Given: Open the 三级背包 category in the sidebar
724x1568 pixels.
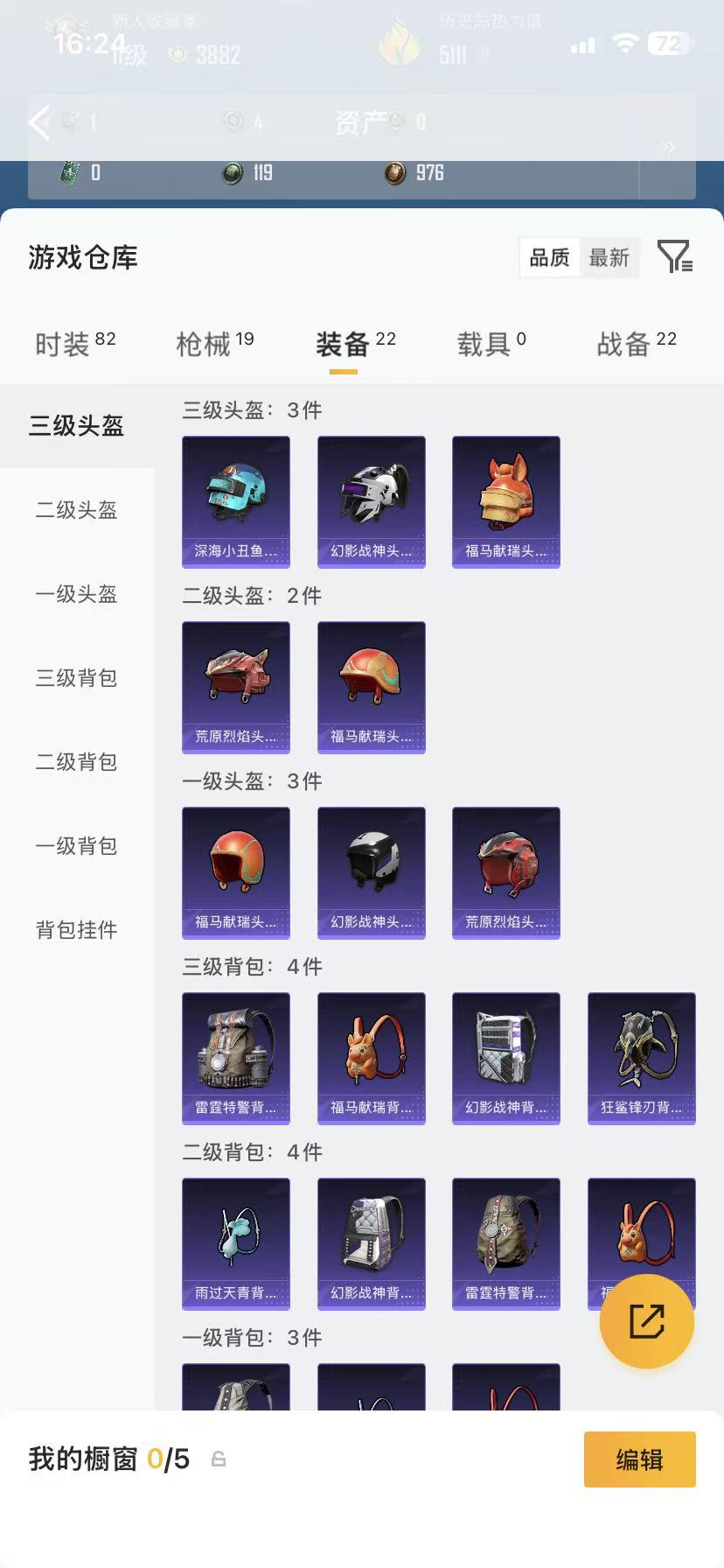Looking at the screenshot, I should coord(75,678).
